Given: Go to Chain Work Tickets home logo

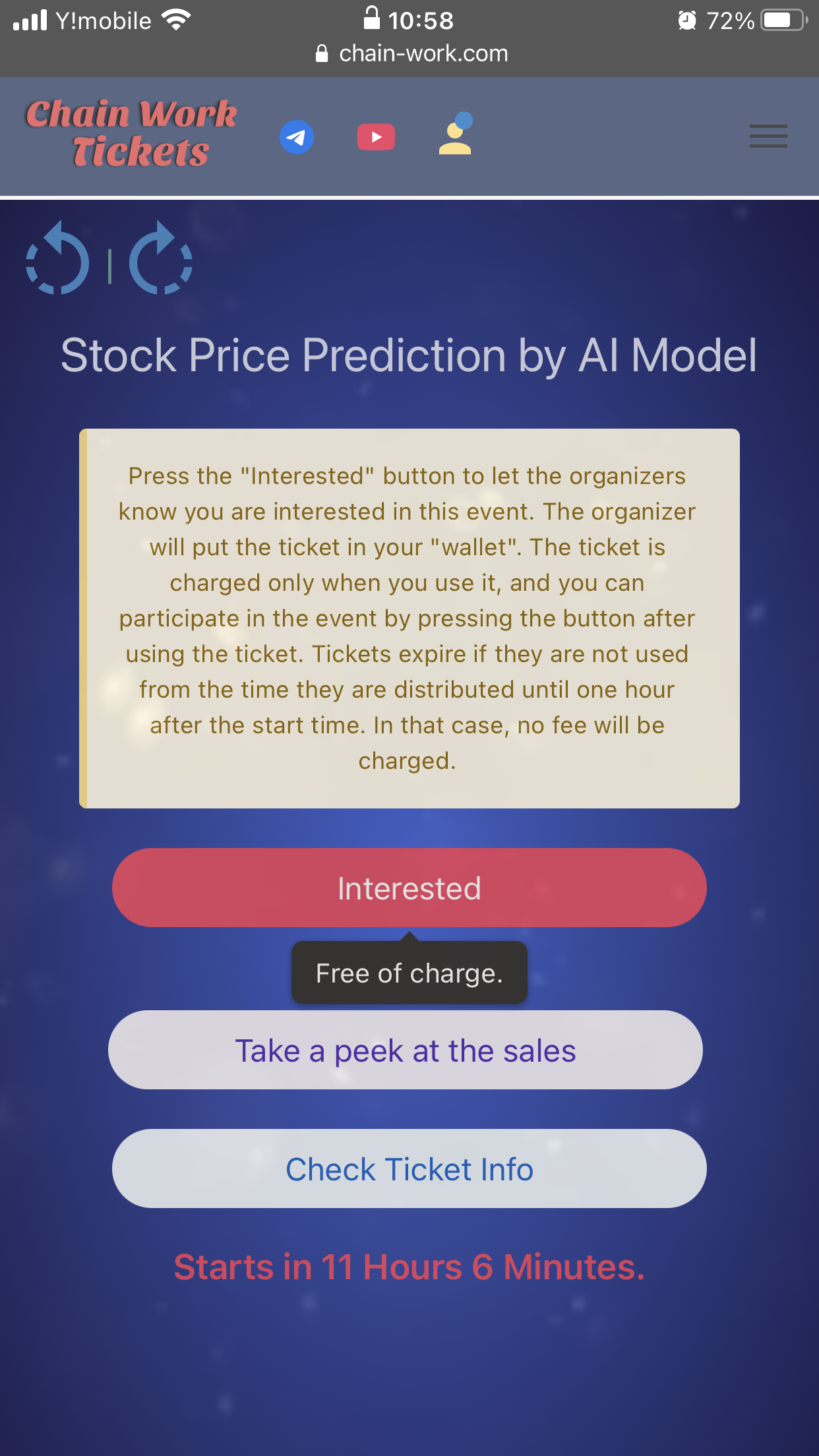Looking at the screenshot, I should (132, 133).
